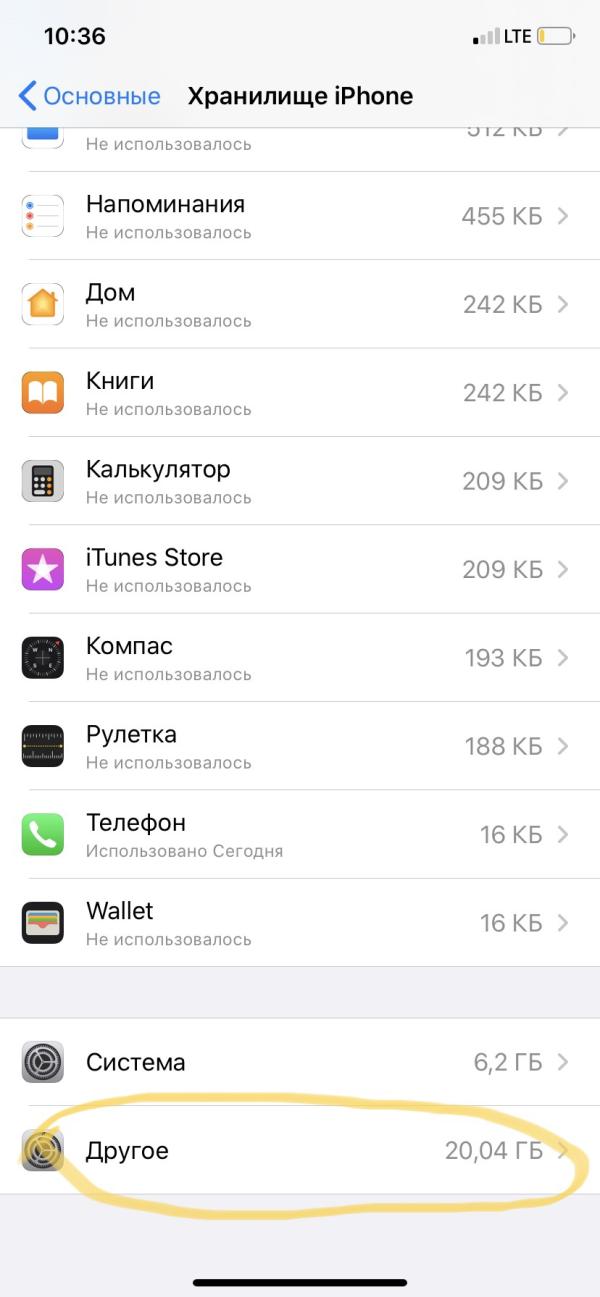The image size is (600, 1297).
Task: Open Телефон storage details
Action: (300, 834)
